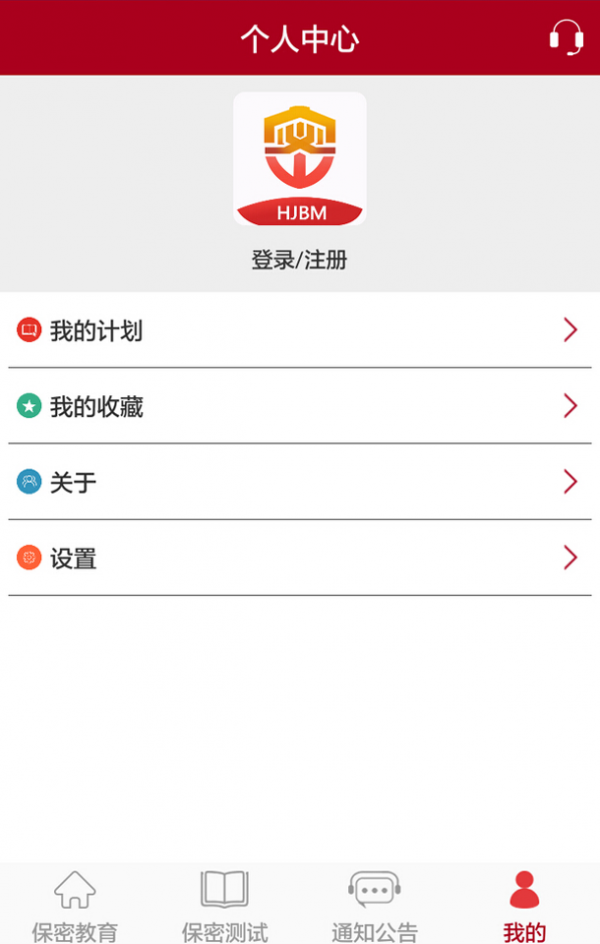Open 我的收藏 favorites

tap(299, 406)
